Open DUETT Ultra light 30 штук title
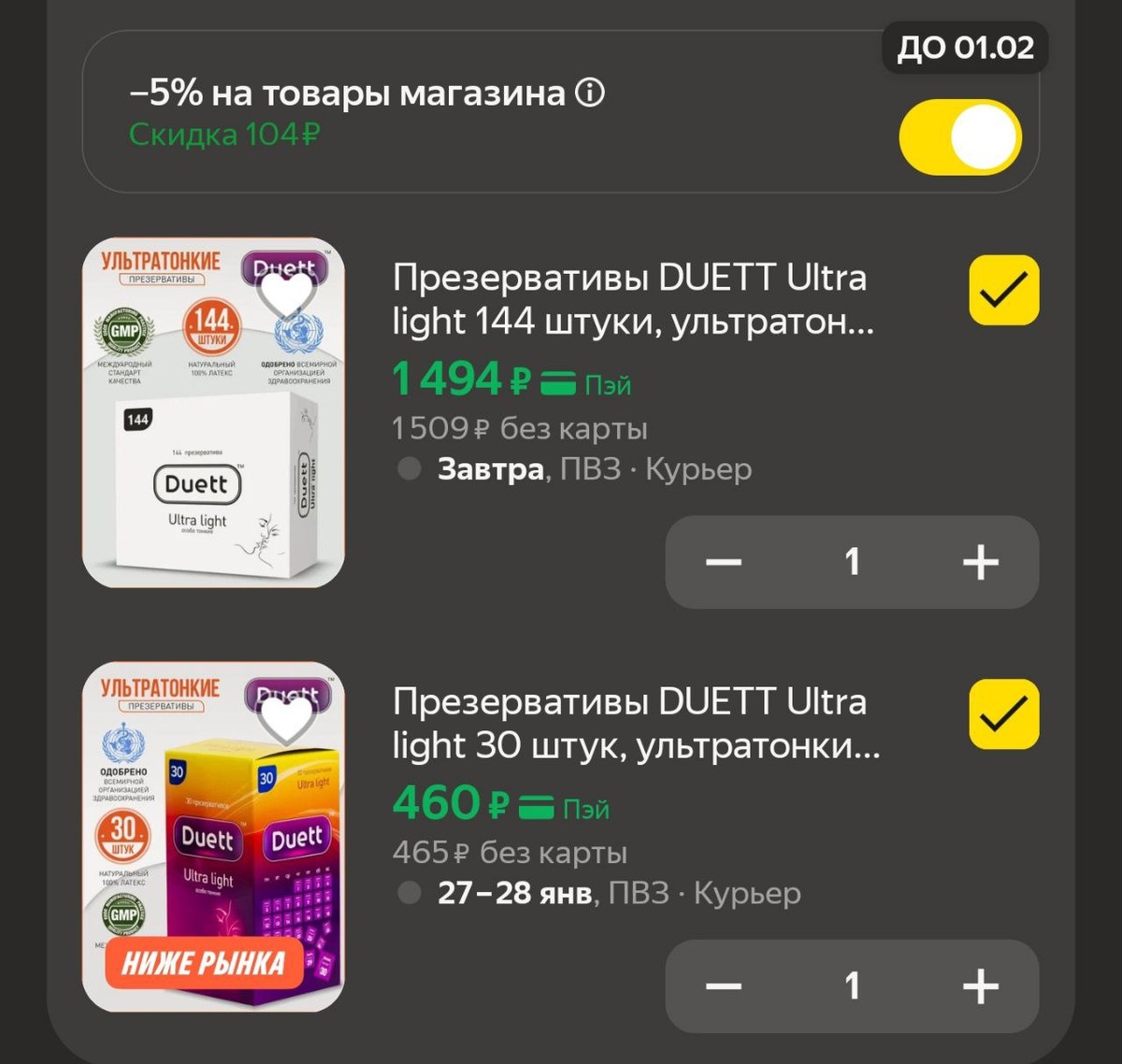 pos(636,723)
